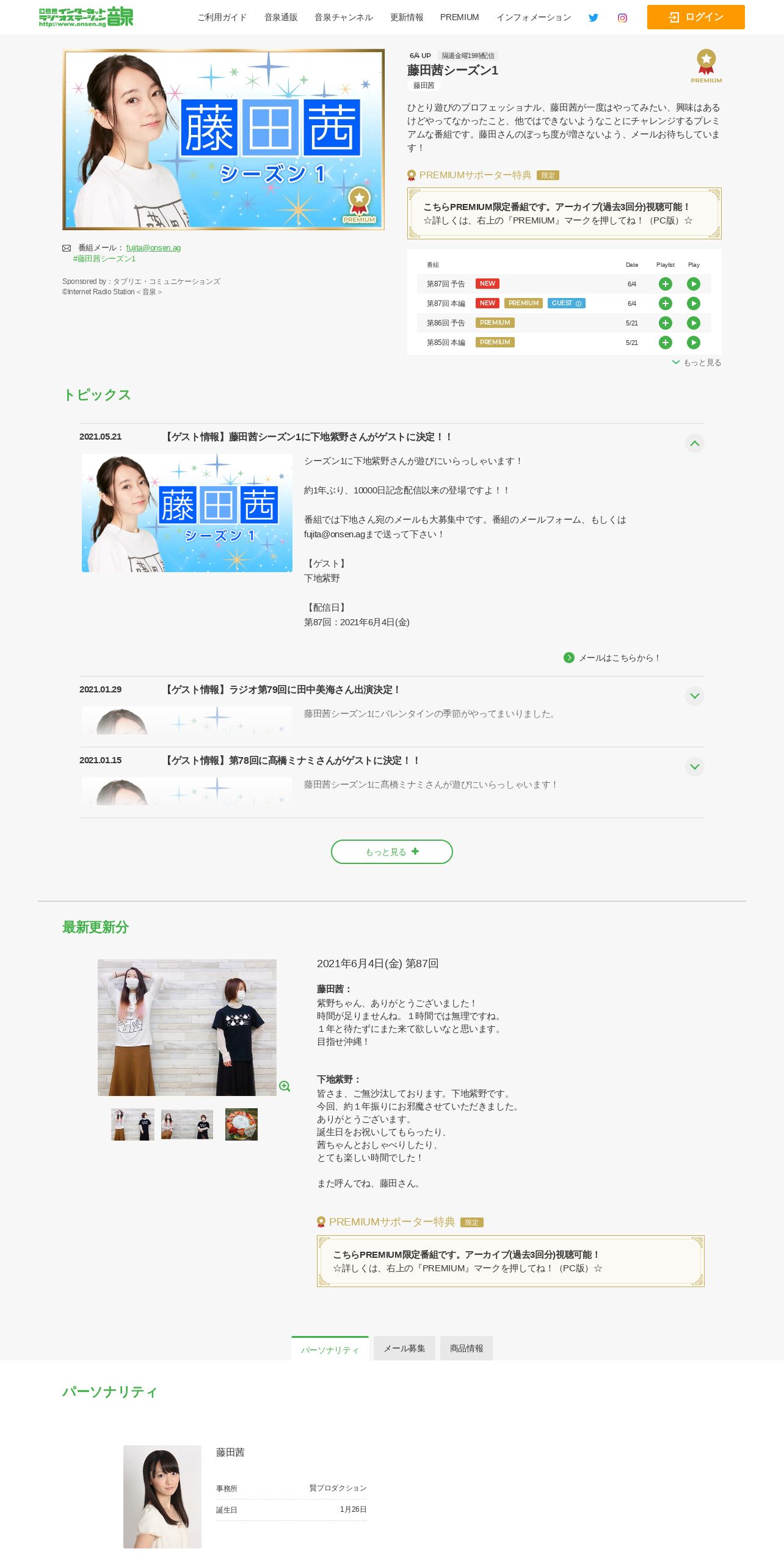Viewport: 784px width, 1568px height.
Task: Expand the 2021.01.29 田中美海 topic
Action: coord(695,696)
